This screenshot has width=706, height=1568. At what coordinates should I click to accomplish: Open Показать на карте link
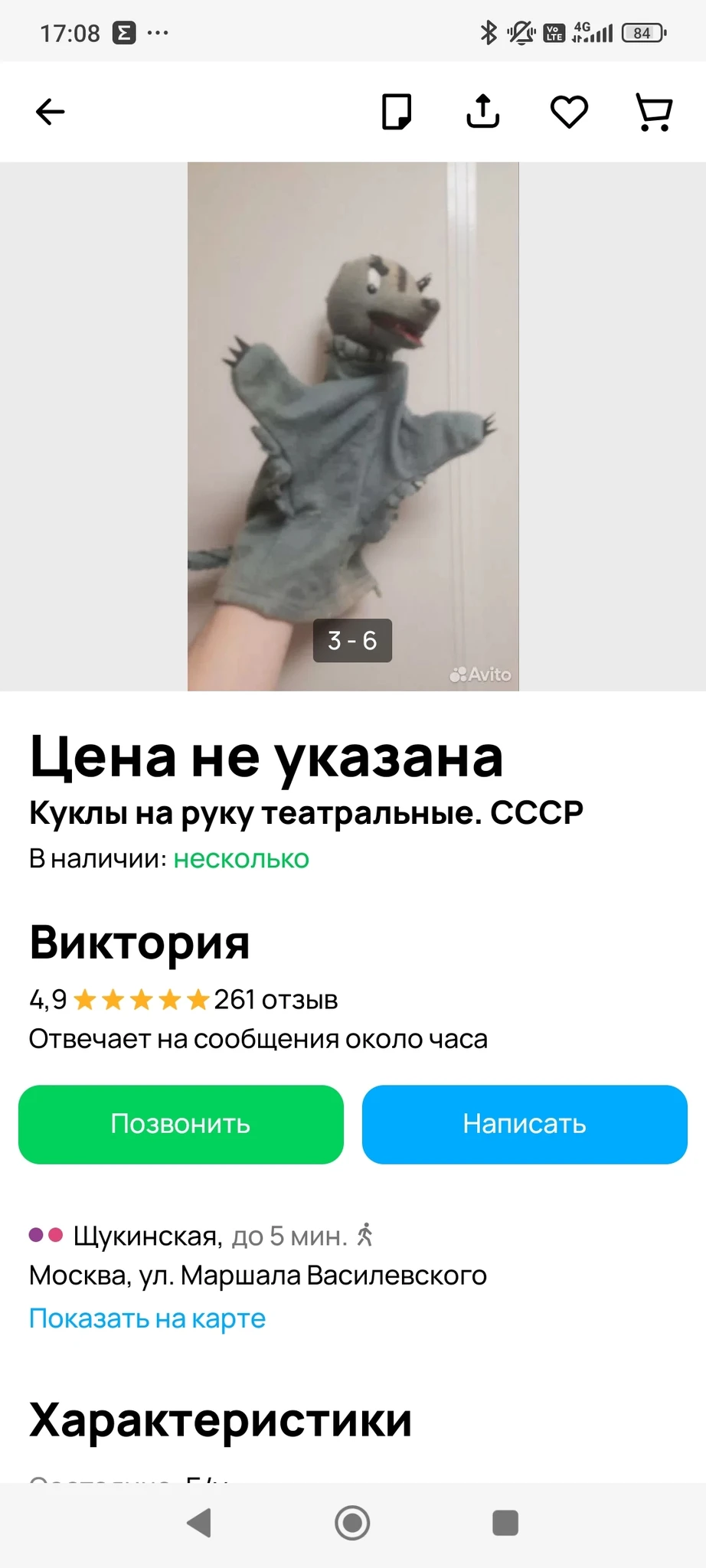click(147, 1318)
